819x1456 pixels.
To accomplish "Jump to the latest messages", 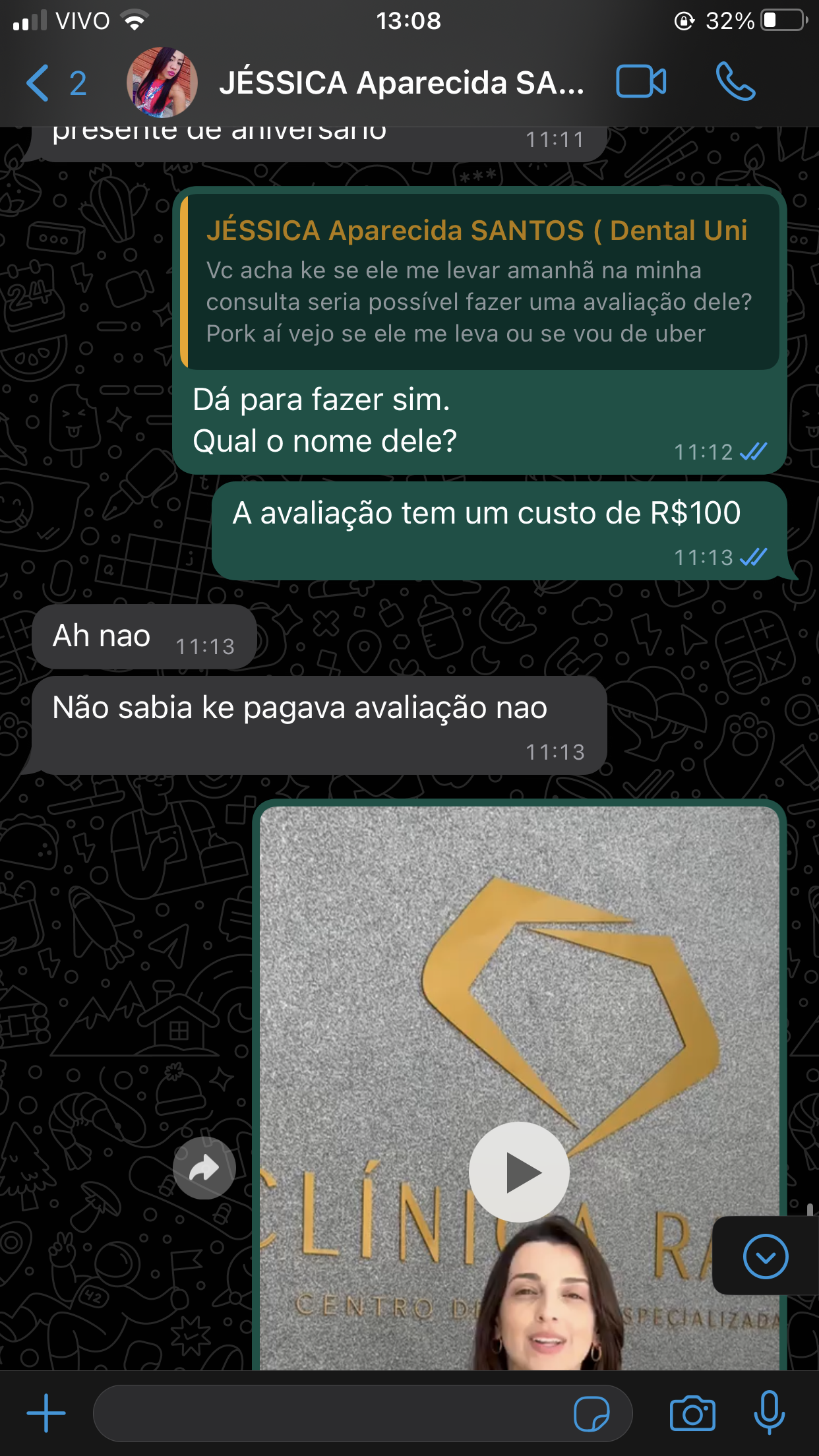I will pyautogui.click(x=765, y=1256).
